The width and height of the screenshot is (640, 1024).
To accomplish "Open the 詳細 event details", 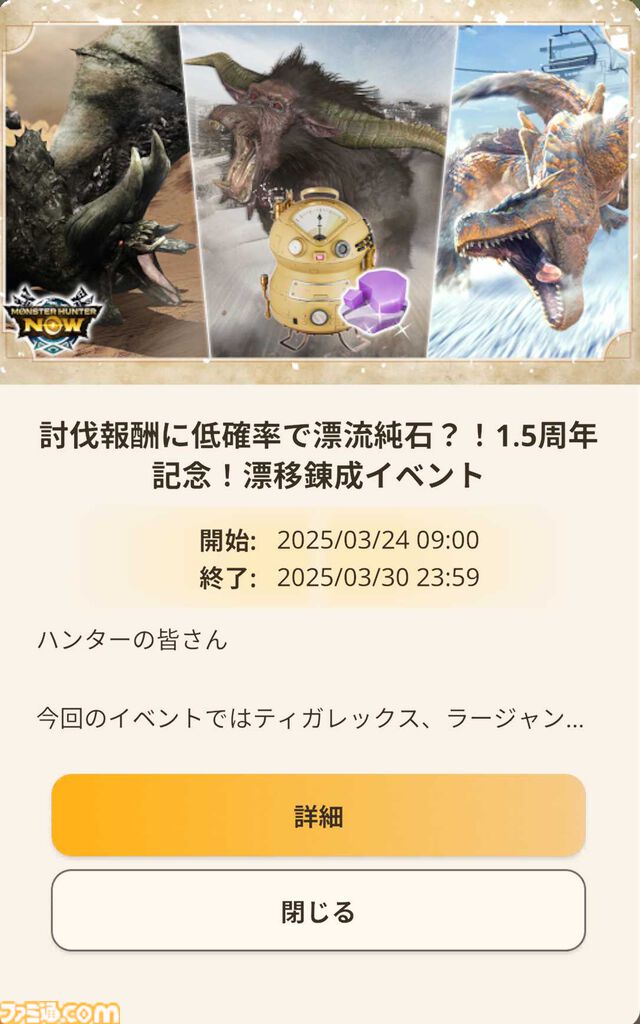I will point(318,816).
